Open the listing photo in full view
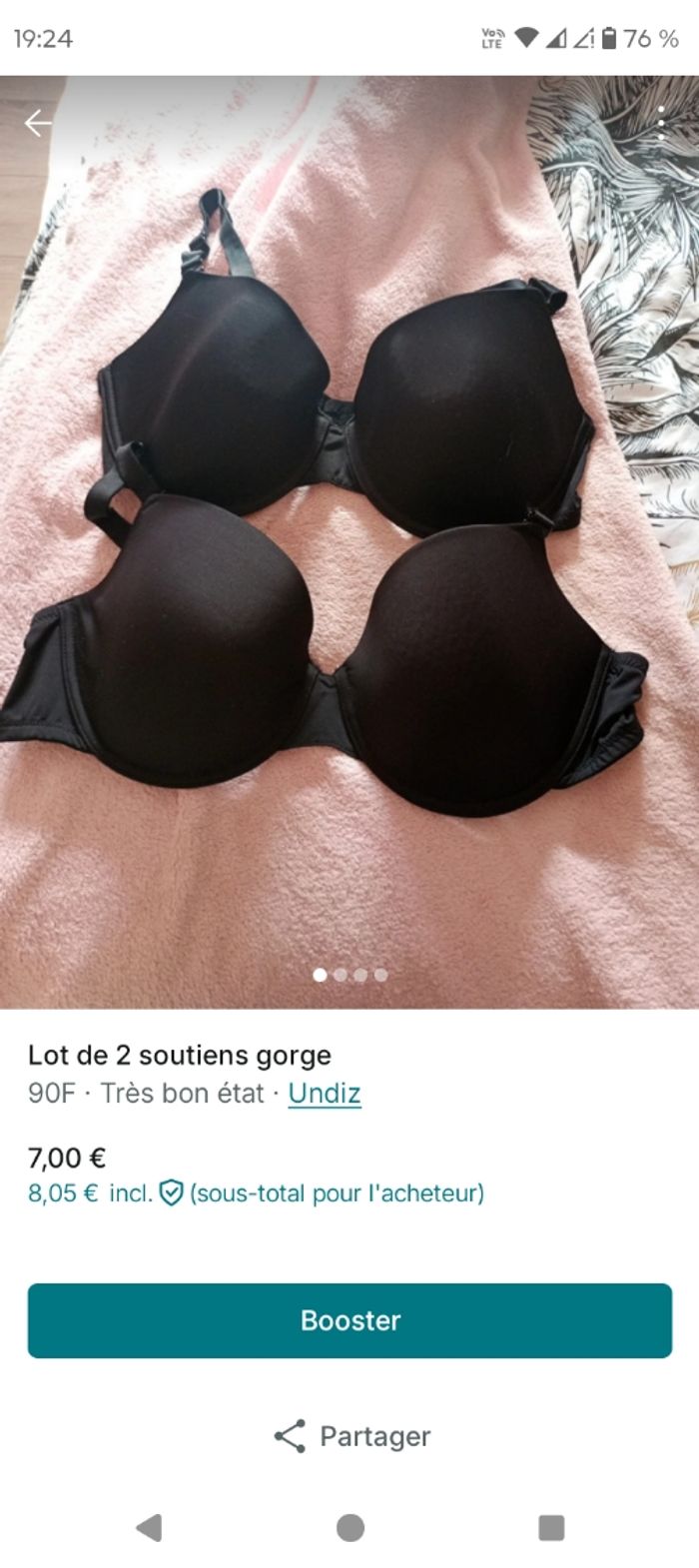Screen dimensions: 699x1568 tap(349, 539)
